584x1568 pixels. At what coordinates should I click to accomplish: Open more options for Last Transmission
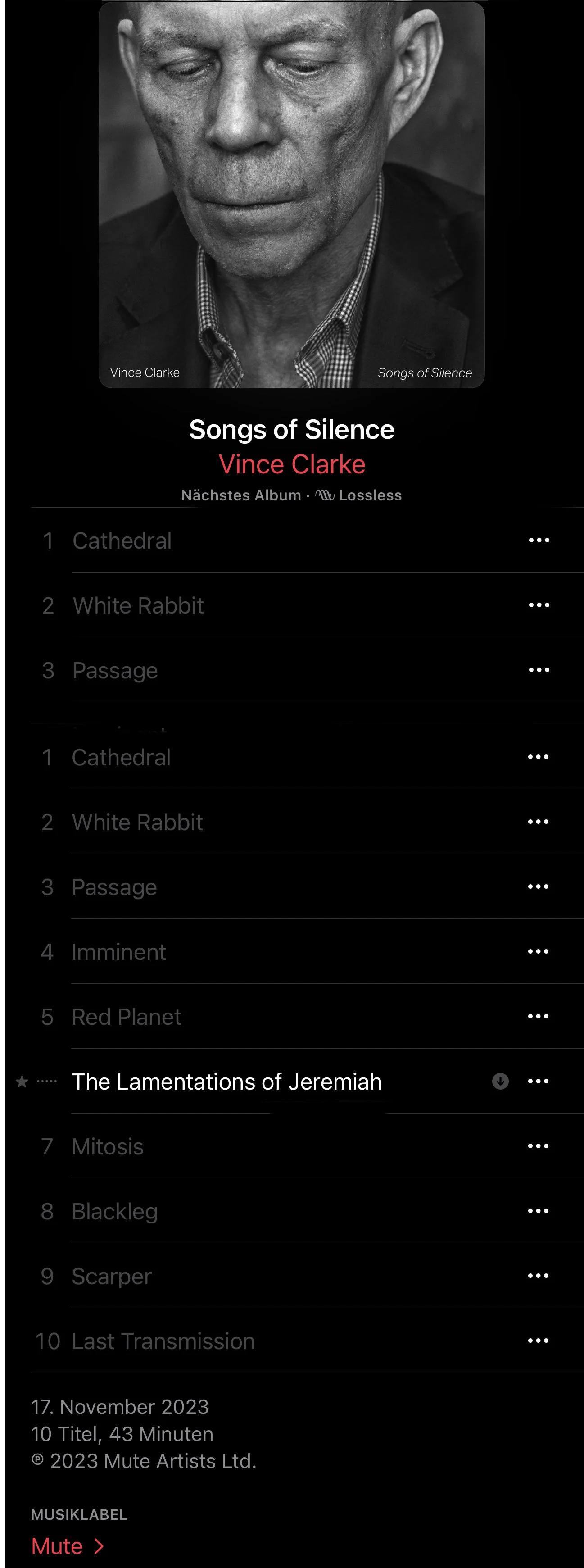[x=538, y=1341]
